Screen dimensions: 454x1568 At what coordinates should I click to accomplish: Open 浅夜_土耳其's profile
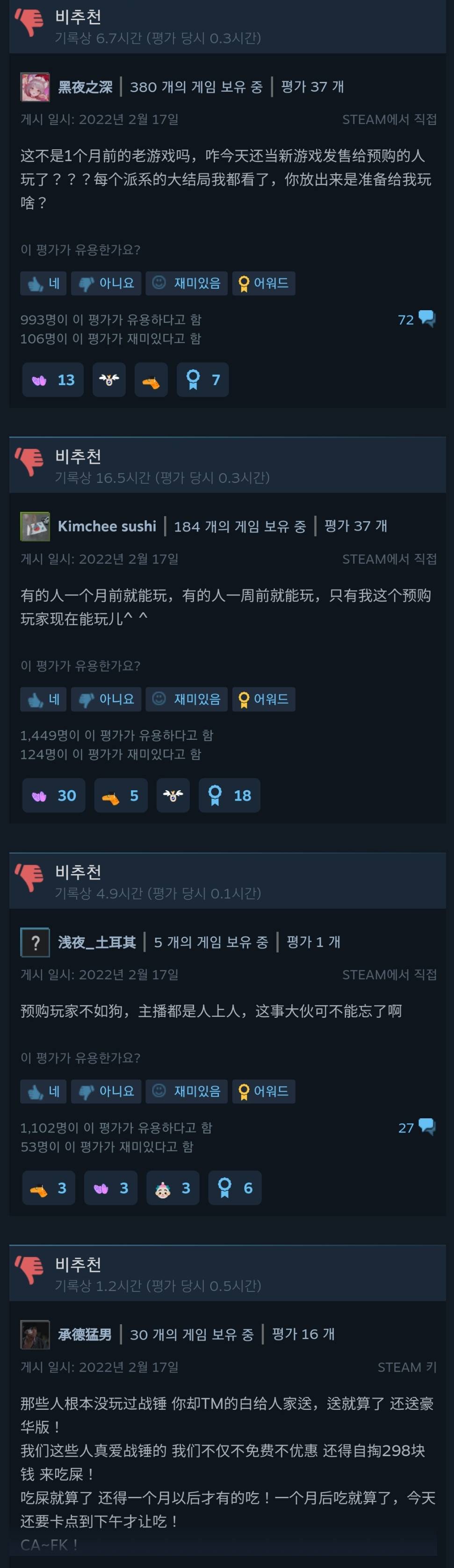97,942
